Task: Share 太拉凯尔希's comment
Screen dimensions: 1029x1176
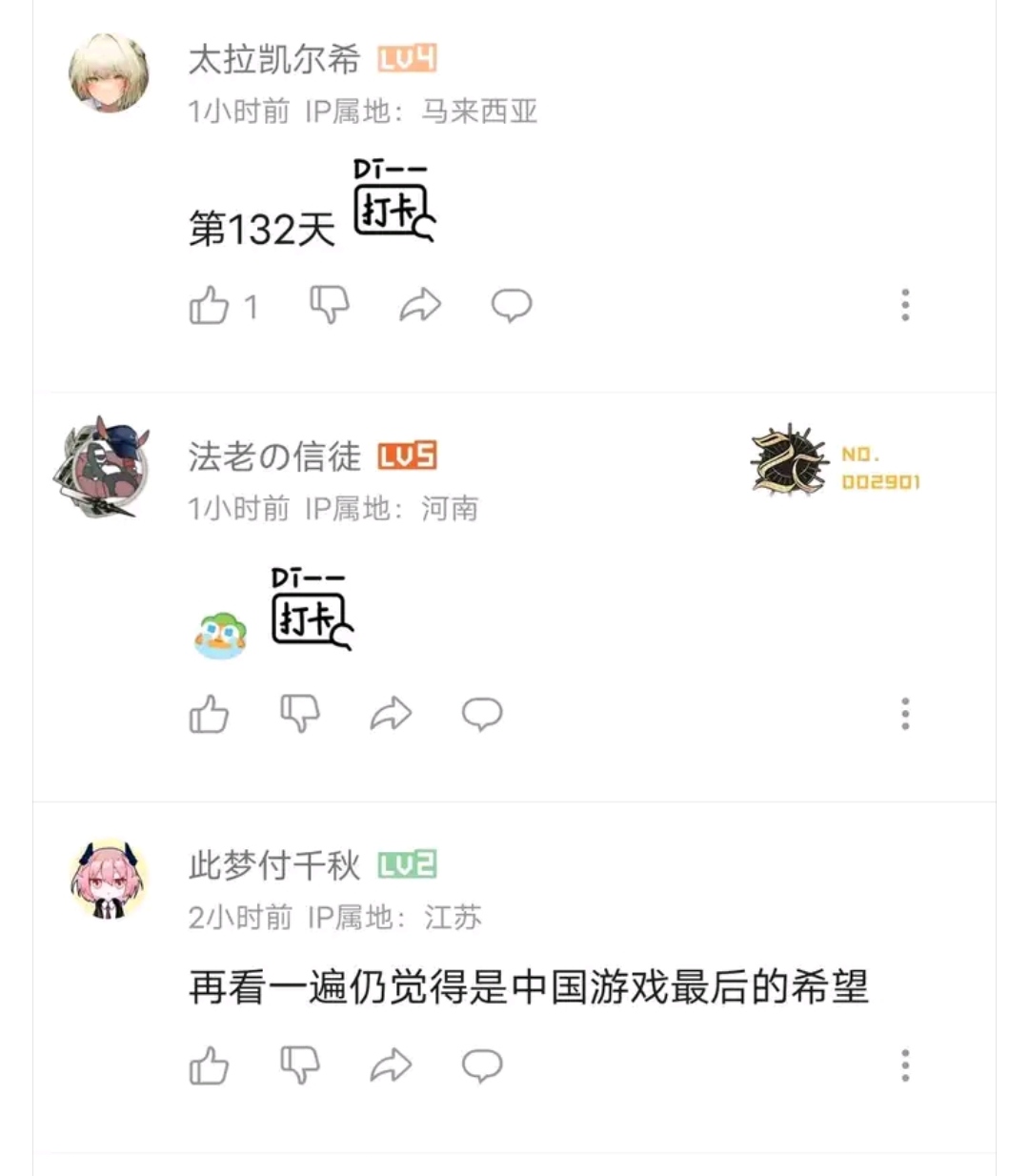Action: [x=420, y=306]
